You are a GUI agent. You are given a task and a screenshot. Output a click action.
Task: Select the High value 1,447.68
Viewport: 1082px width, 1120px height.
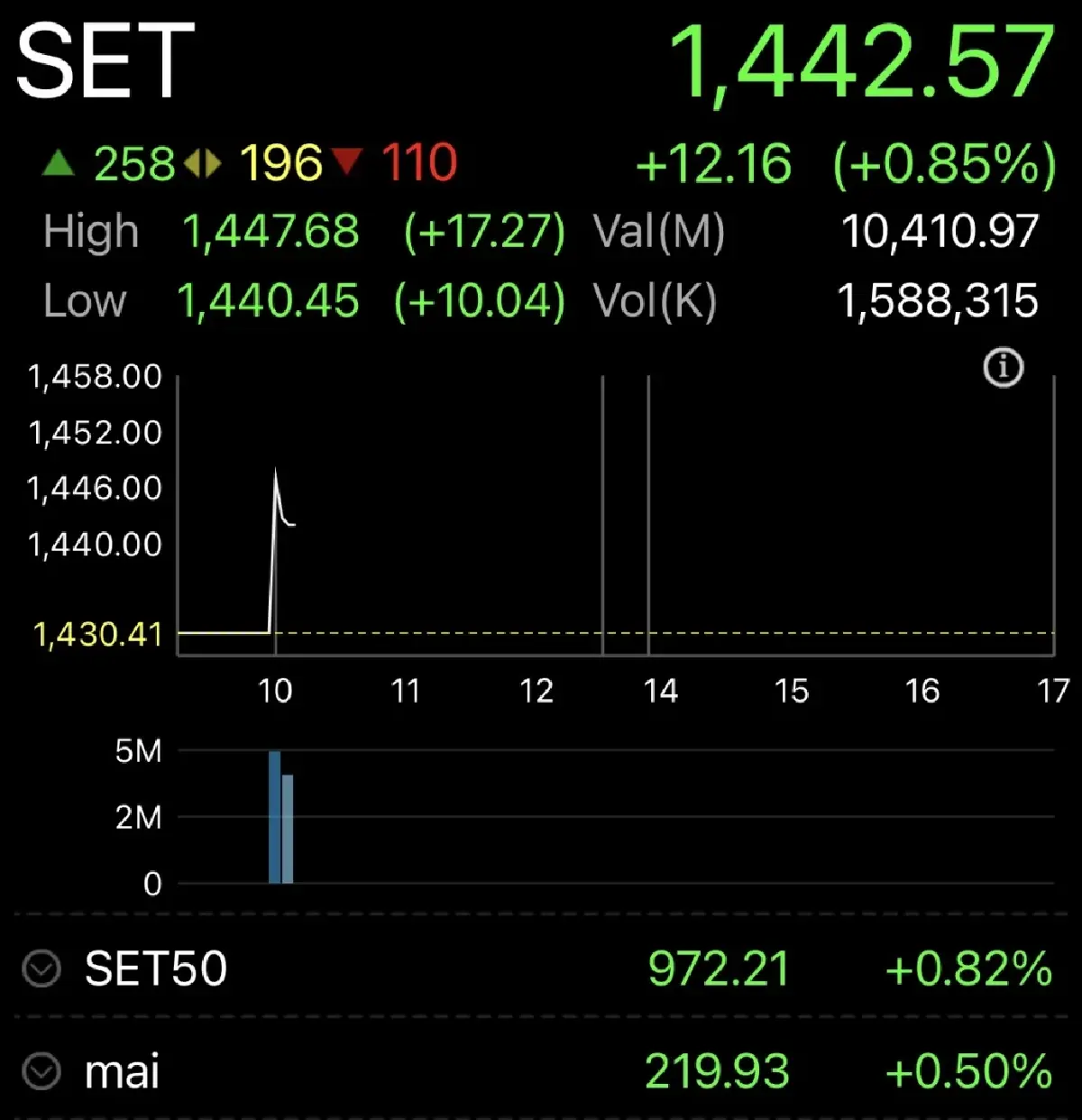271,232
